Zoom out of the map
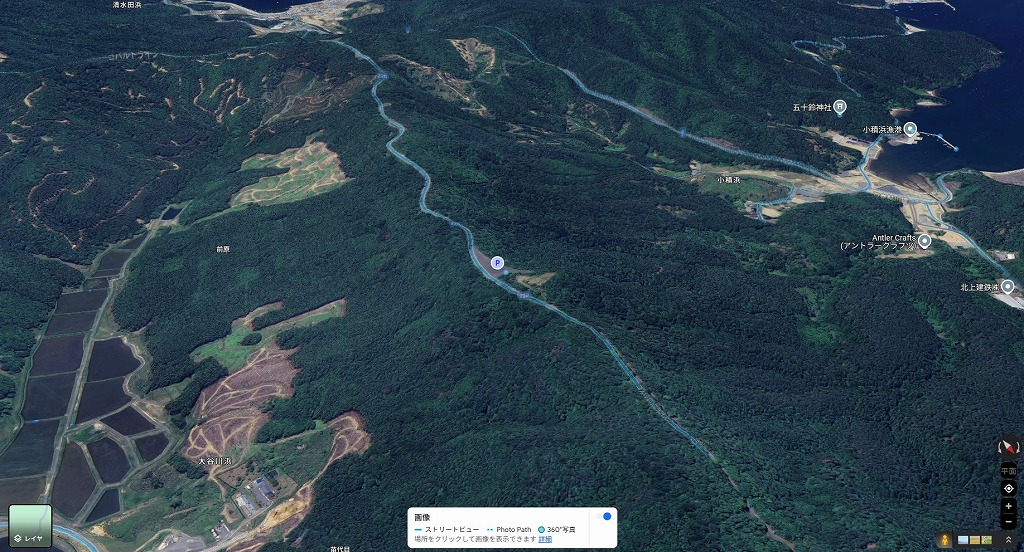Image resolution: width=1024 pixels, height=552 pixels. click(1008, 521)
